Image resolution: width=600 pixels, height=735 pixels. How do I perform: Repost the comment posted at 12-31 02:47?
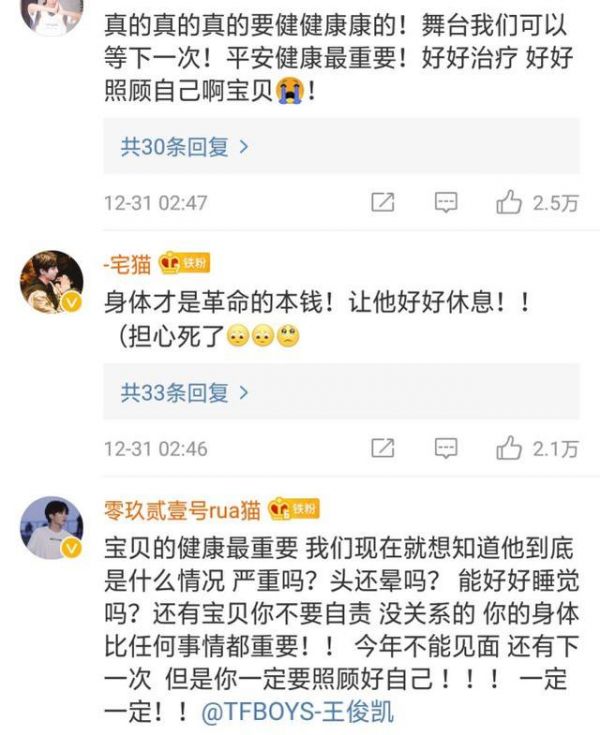click(x=382, y=203)
